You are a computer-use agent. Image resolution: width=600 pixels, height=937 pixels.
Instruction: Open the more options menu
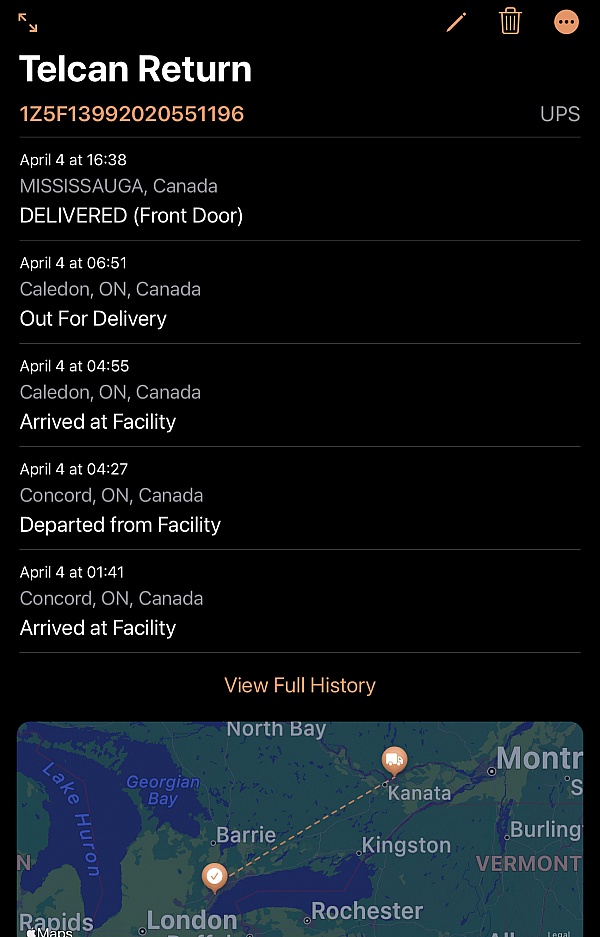click(x=566, y=22)
